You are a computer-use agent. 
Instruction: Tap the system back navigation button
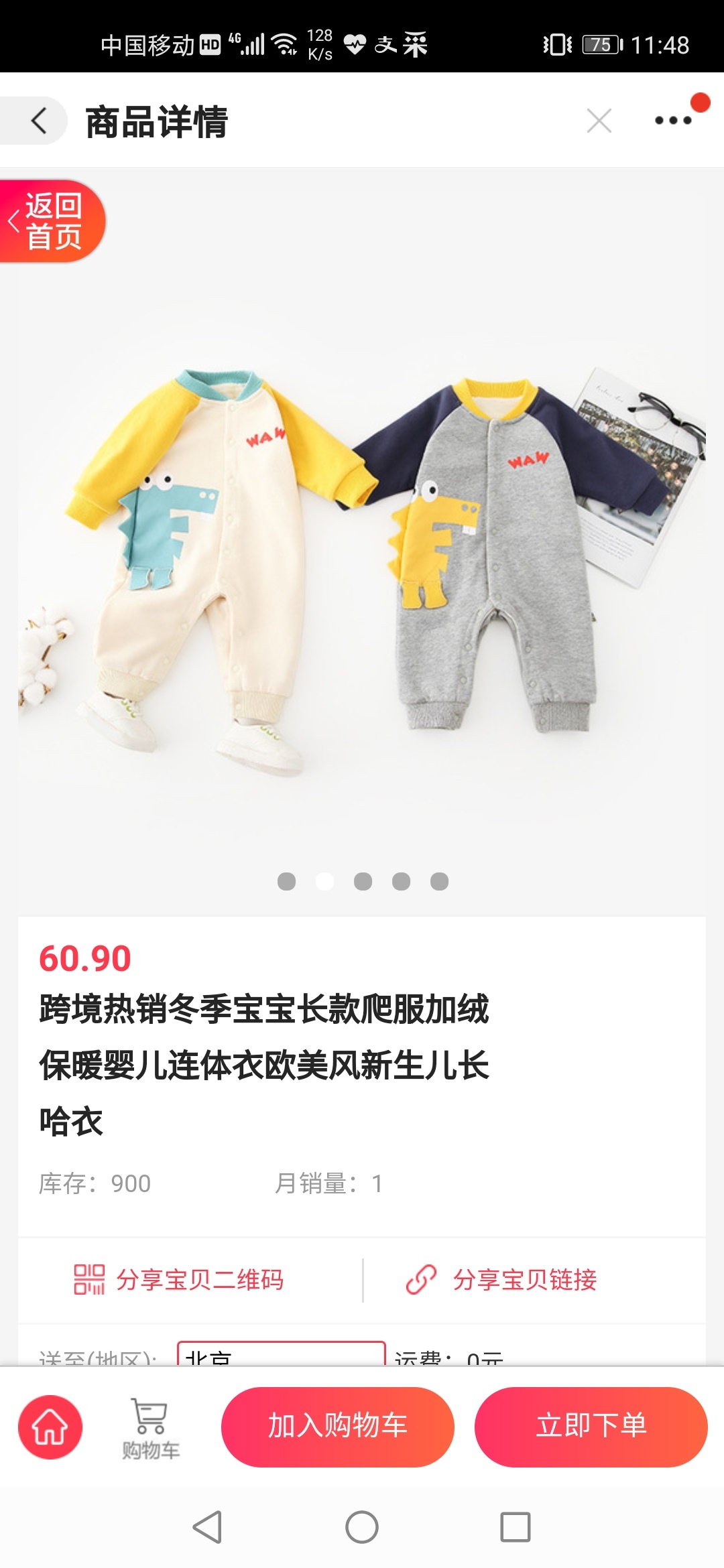tap(207, 1527)
